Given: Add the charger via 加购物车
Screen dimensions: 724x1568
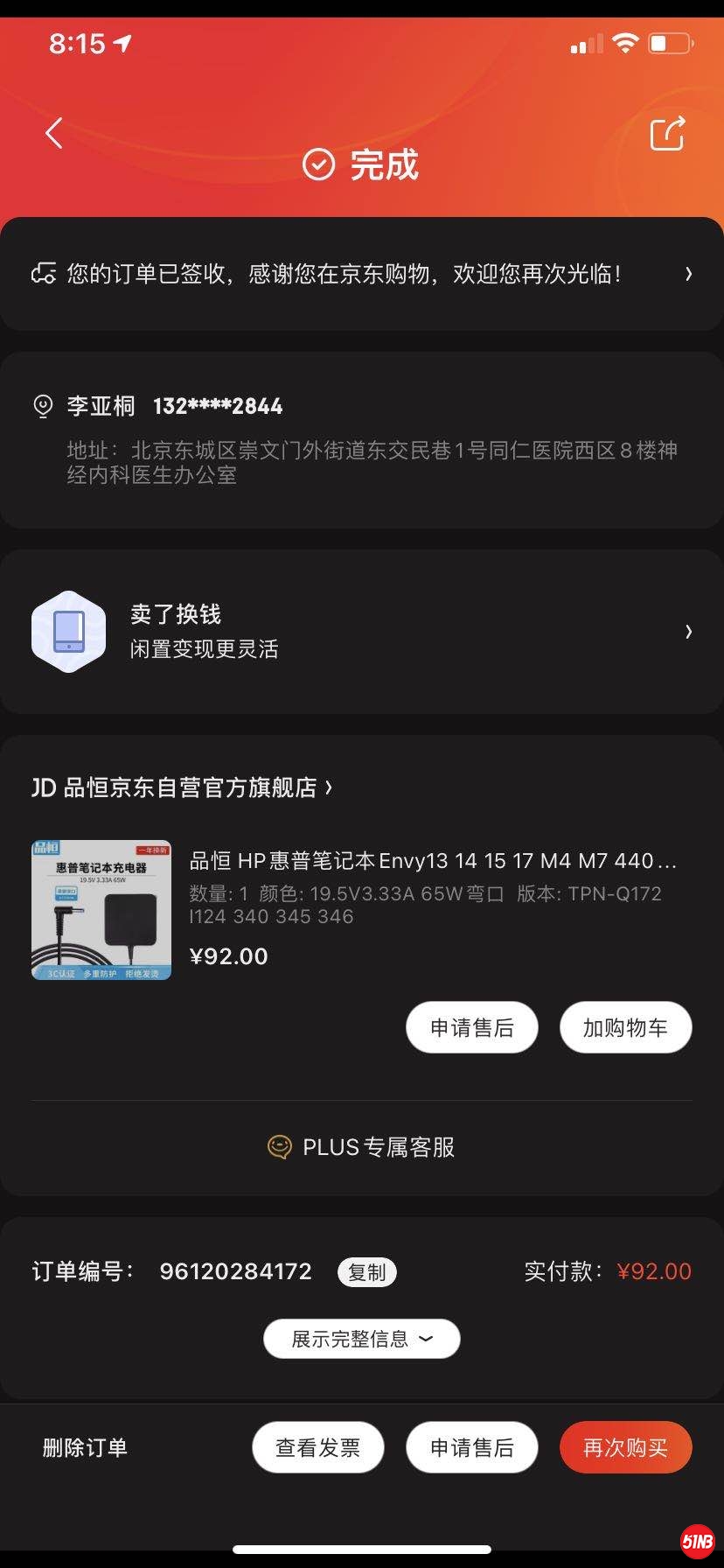Looking at the screenshot, I should pyautogui.click(x=625, y=1028).
